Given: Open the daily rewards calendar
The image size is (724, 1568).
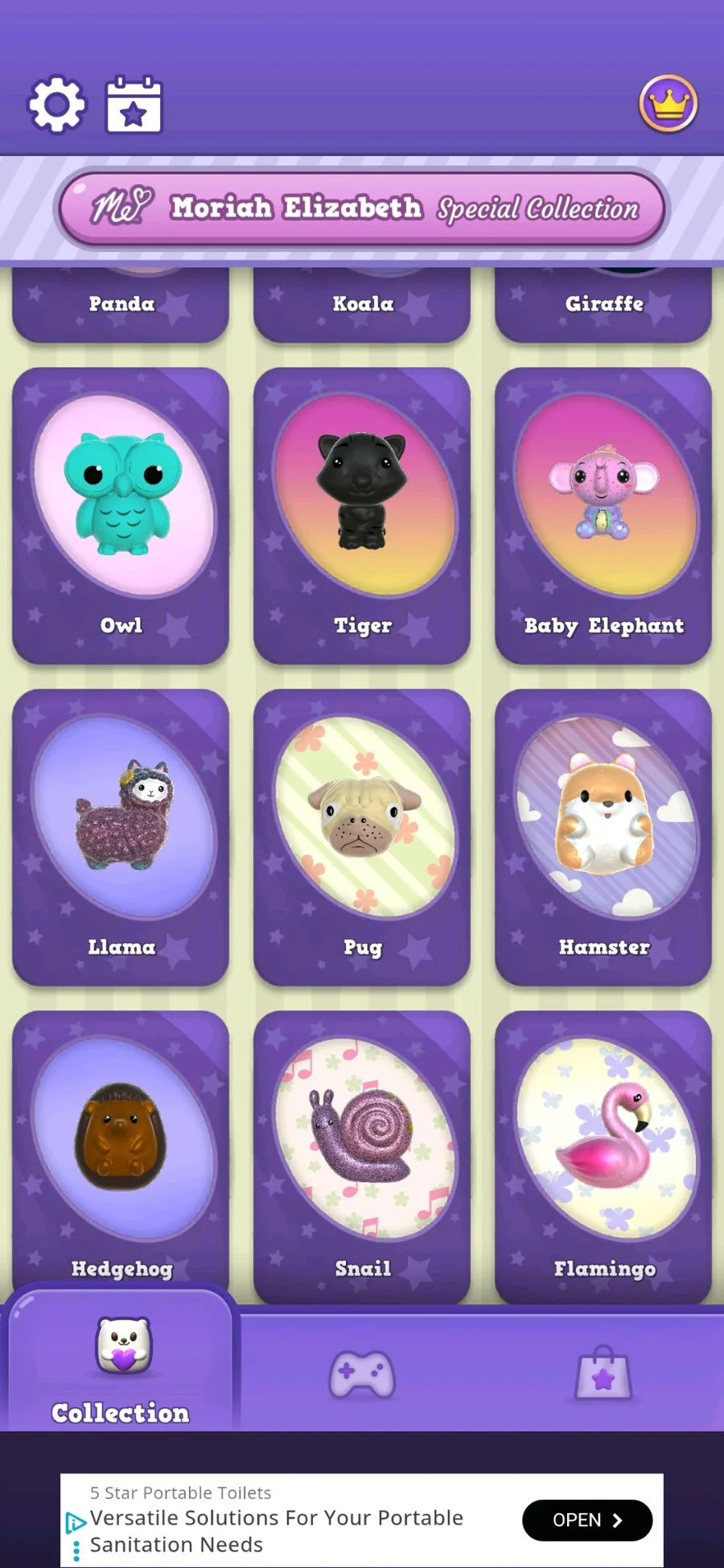Looking at the screenshot, I should (x=134, y=105).
